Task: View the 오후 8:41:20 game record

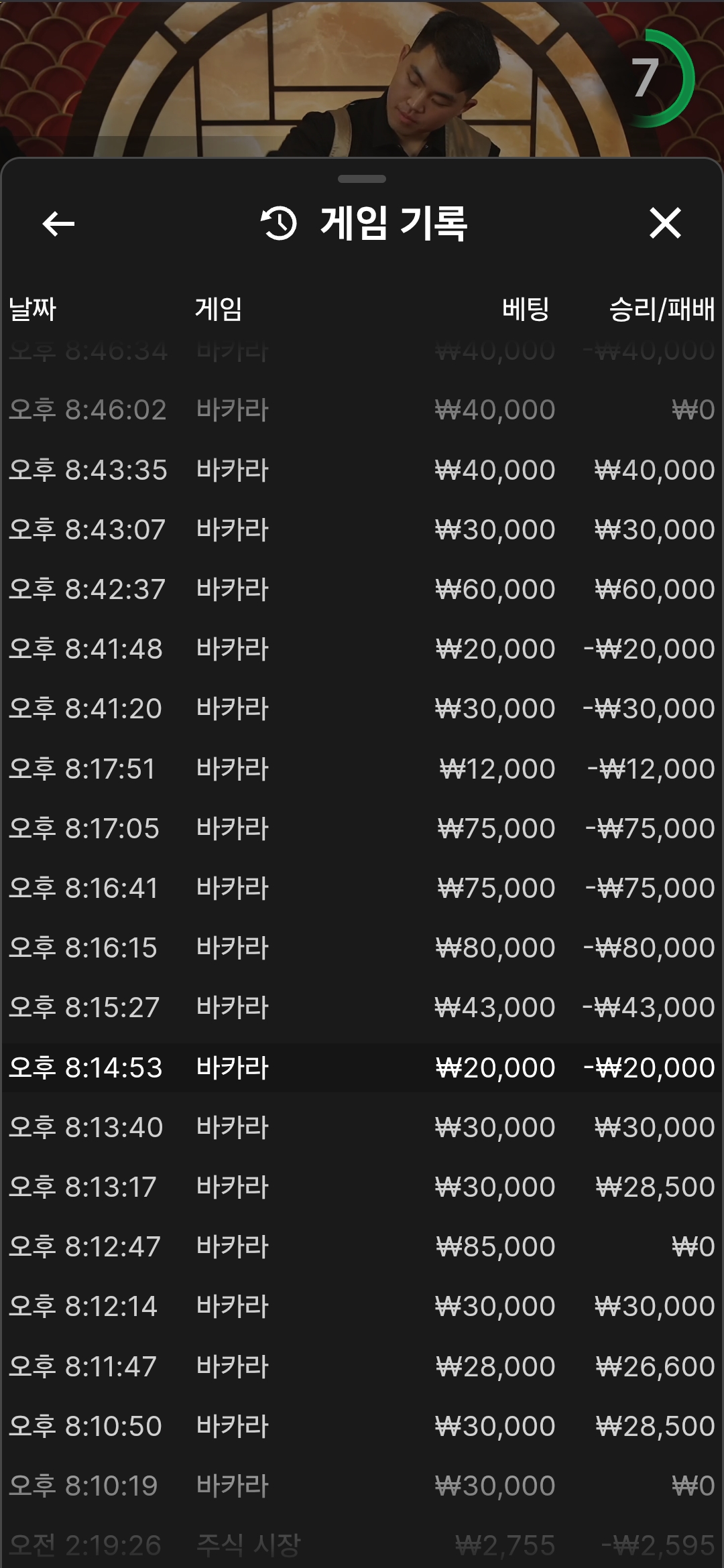Action: [x=362, y=708]
